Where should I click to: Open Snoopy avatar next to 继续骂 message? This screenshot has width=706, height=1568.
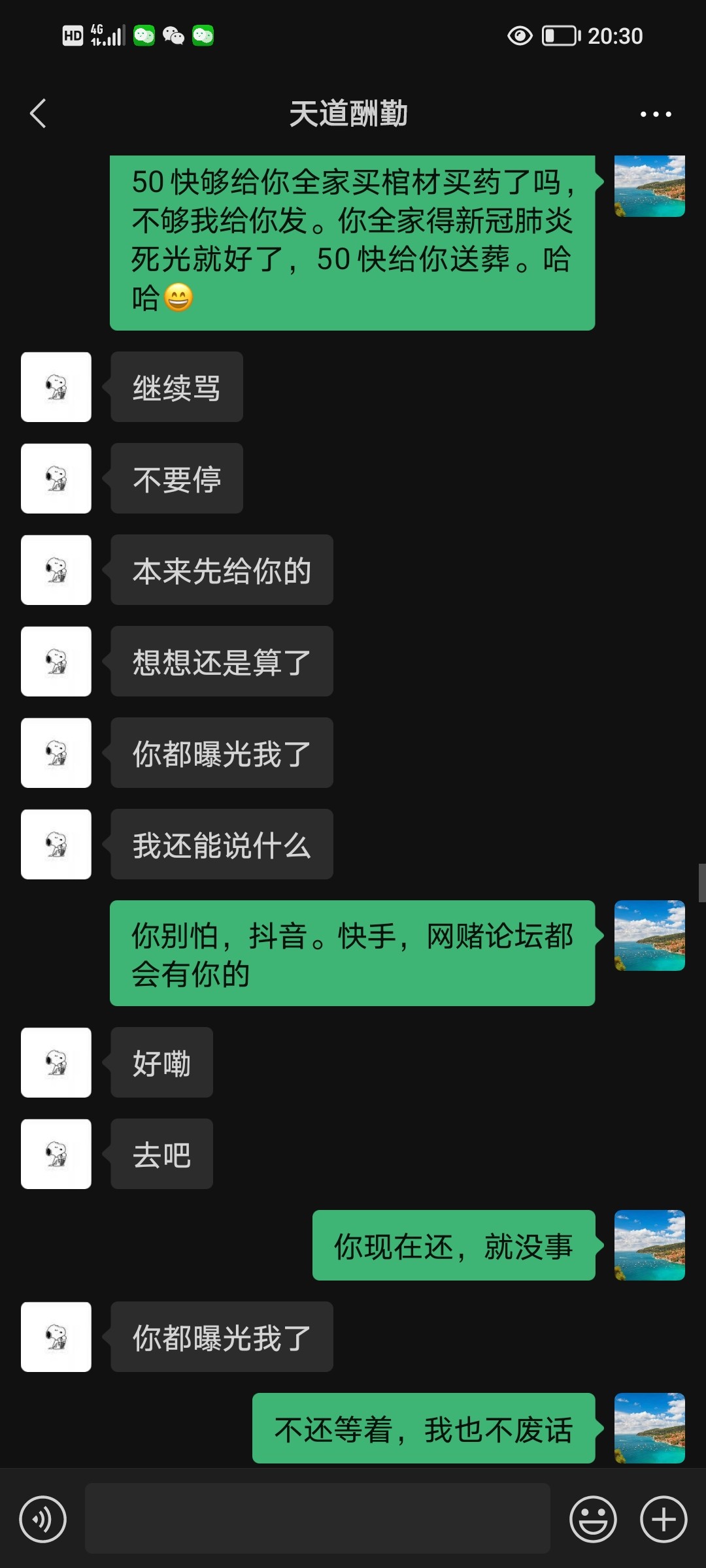pyautogui.click(x=56, y=387)
